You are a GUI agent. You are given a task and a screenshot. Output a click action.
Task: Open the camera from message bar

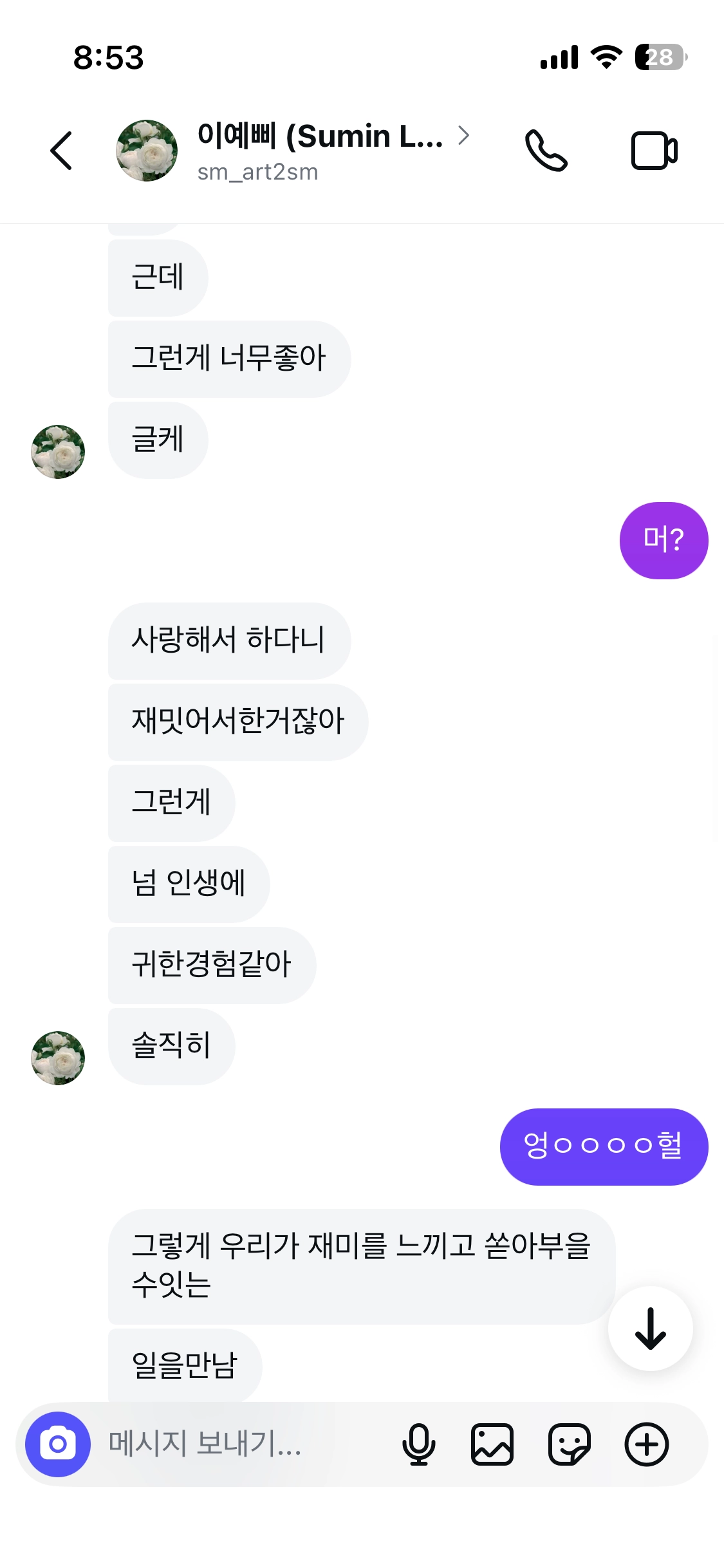(x=58, y=1444)
